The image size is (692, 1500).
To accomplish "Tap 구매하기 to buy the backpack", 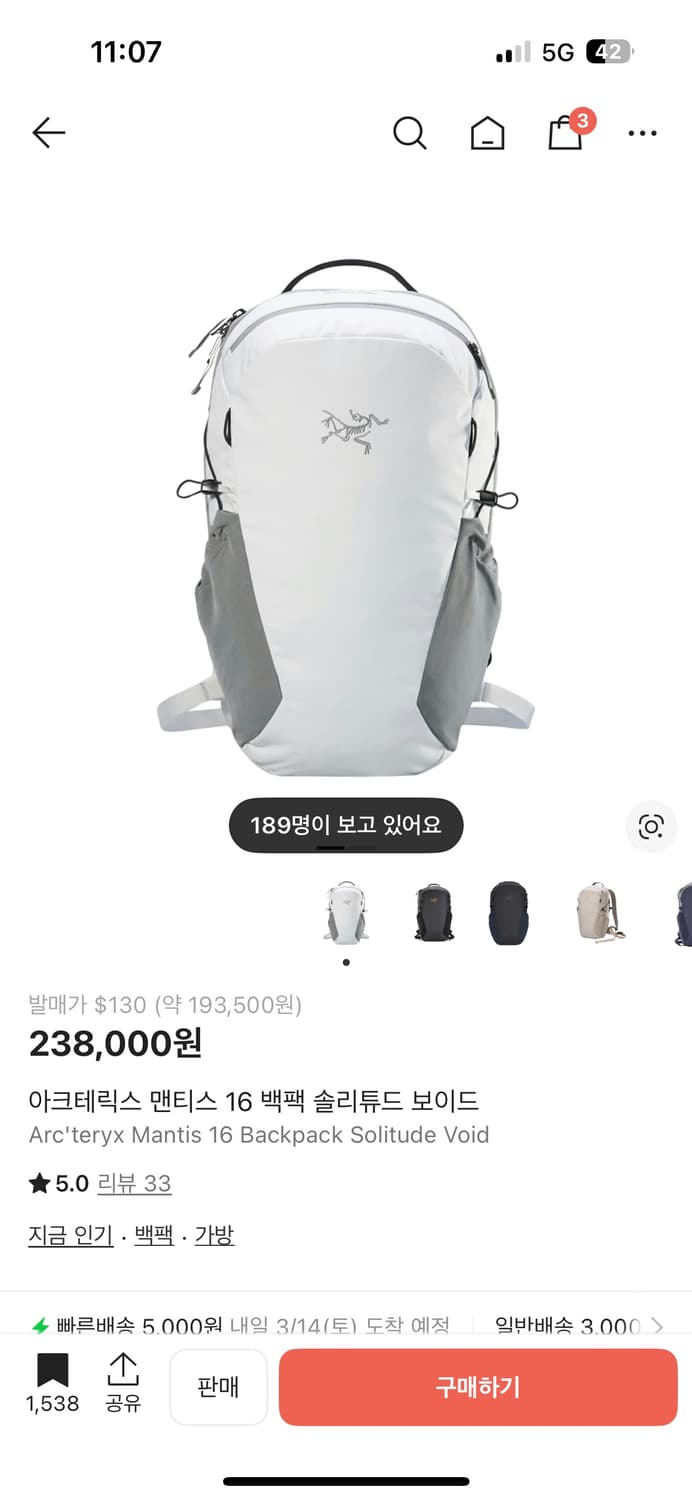I will (x=478, y=1387).
